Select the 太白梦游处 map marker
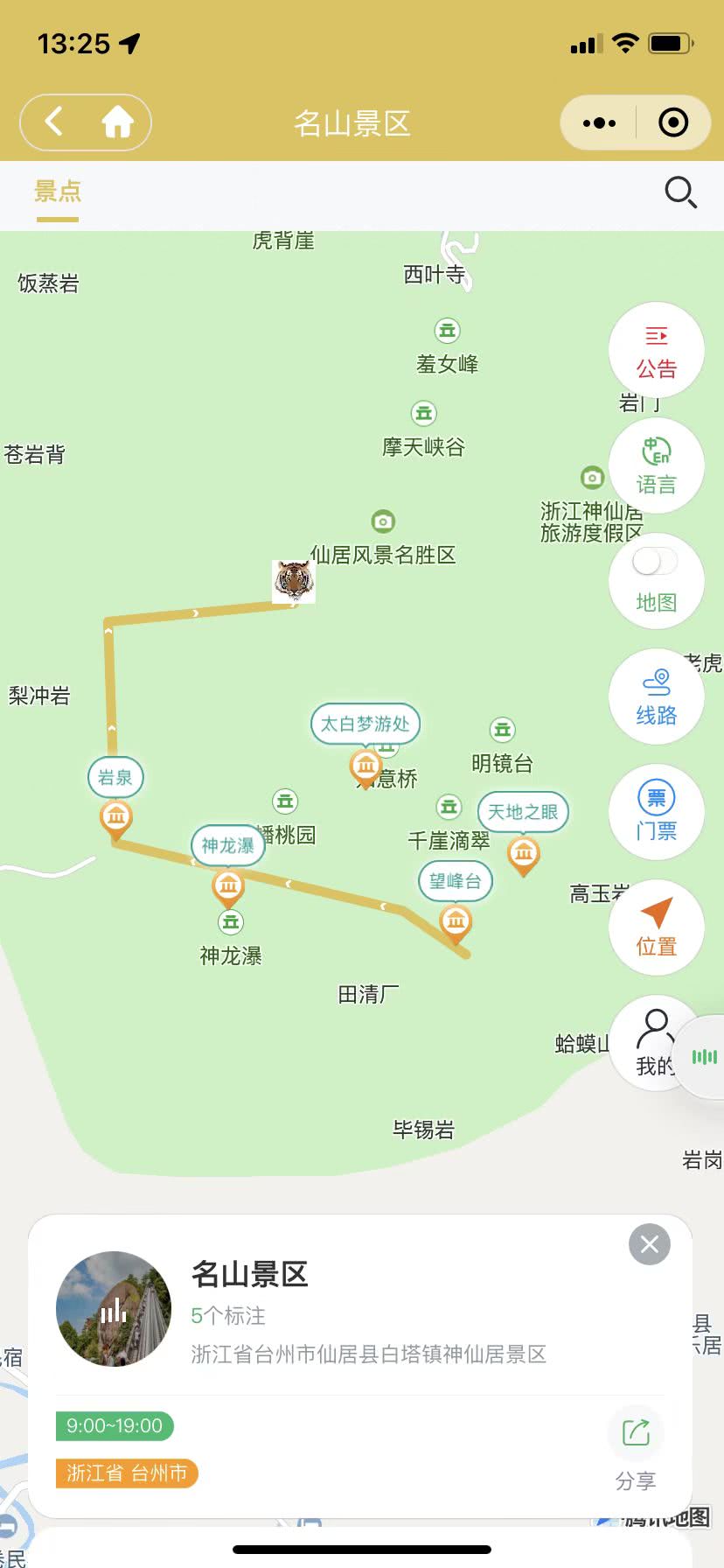724x1568 pixels. (x=365, y=766)
